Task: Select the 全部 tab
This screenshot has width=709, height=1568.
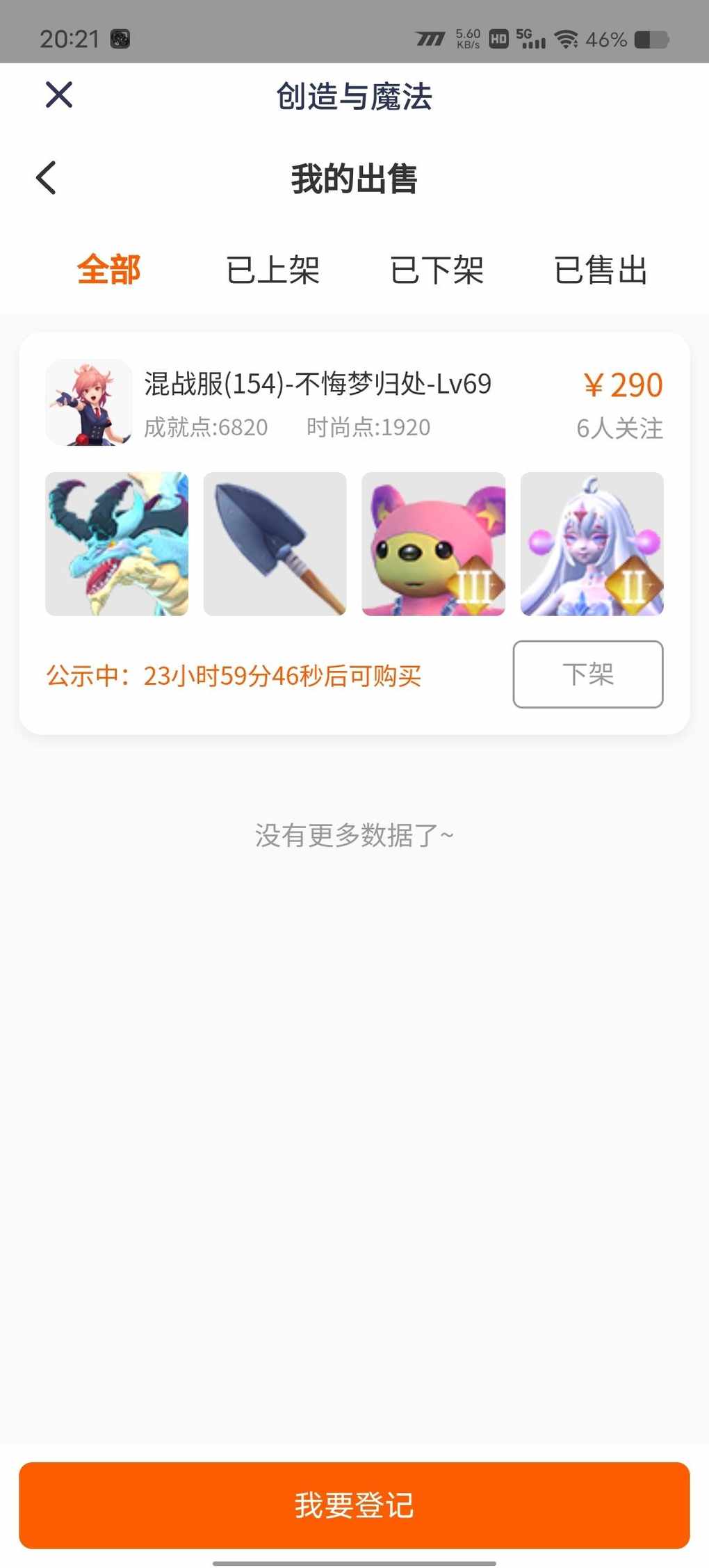Action: click(x=109, y=270)
